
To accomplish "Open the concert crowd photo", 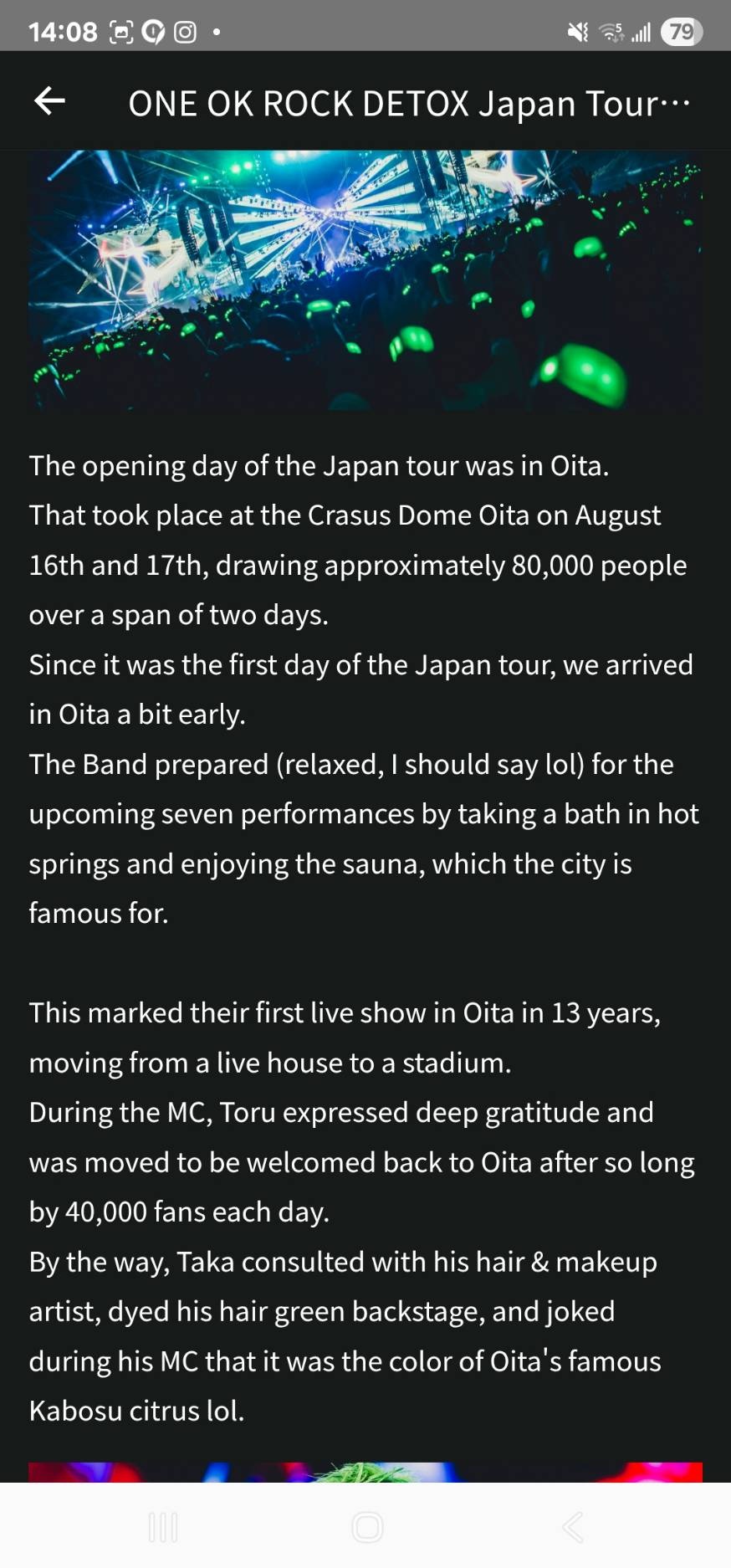I will tap(365, 279).
